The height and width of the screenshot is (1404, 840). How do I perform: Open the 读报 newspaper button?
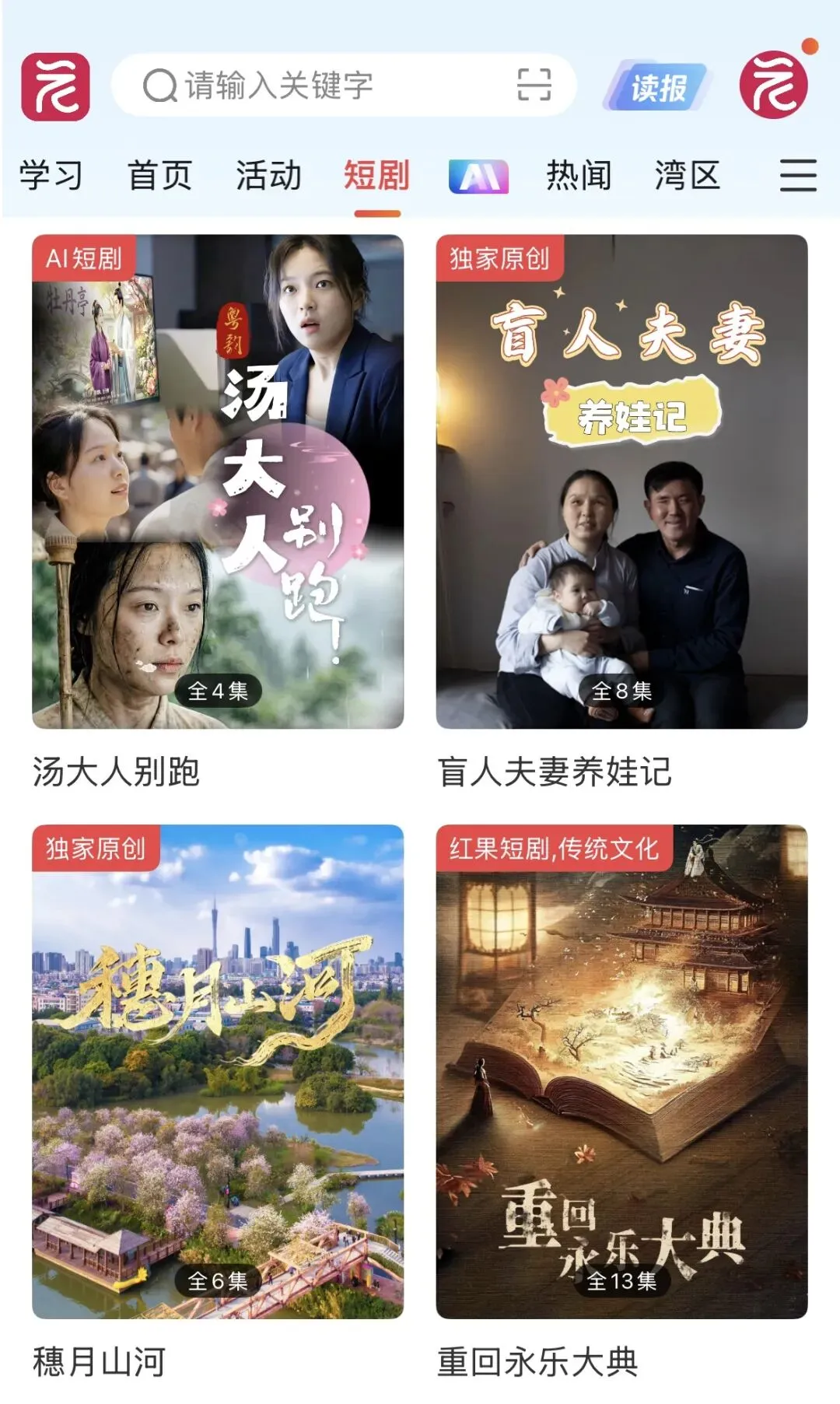click(657, 87)
